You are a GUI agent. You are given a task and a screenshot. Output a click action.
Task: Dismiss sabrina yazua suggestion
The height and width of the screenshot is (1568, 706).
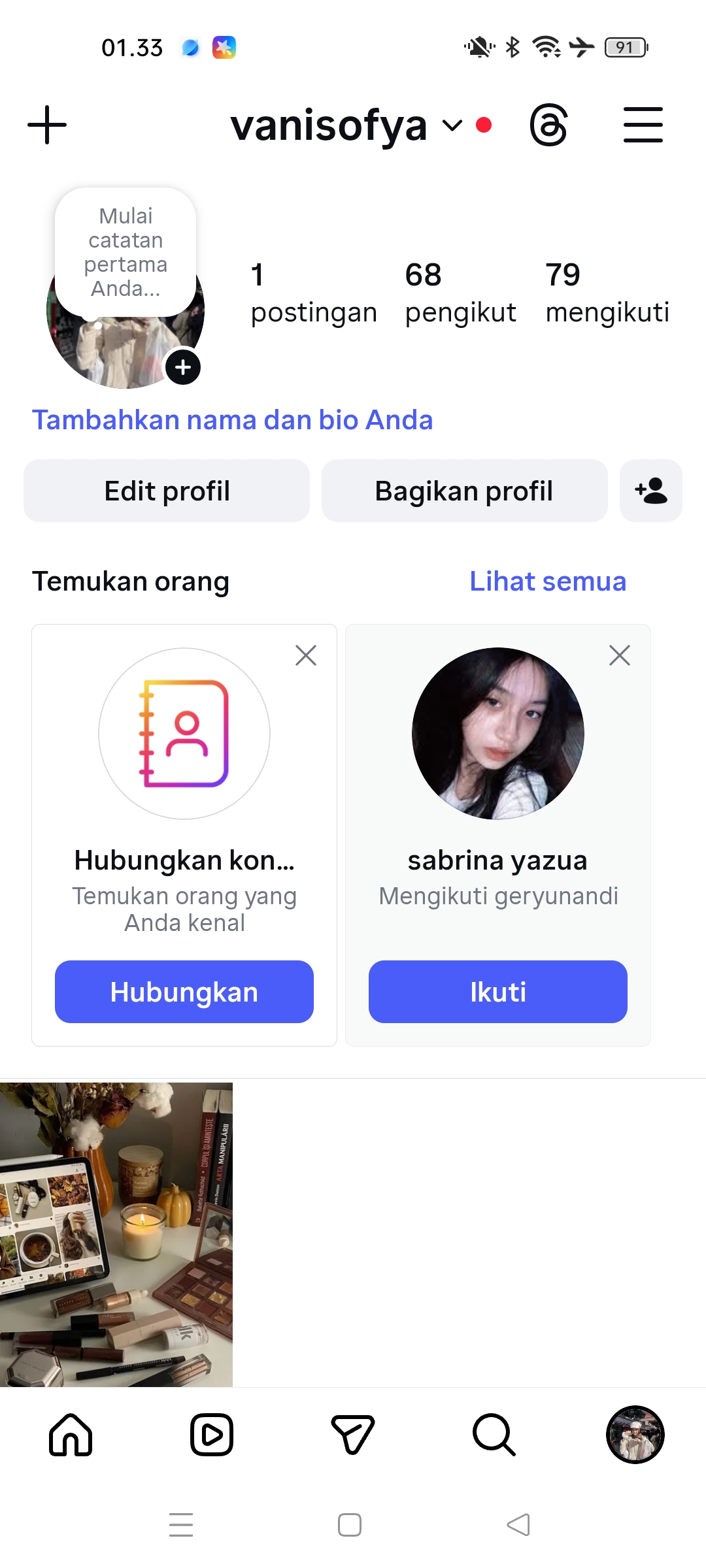pyautogui.click(x=620, y=655)
